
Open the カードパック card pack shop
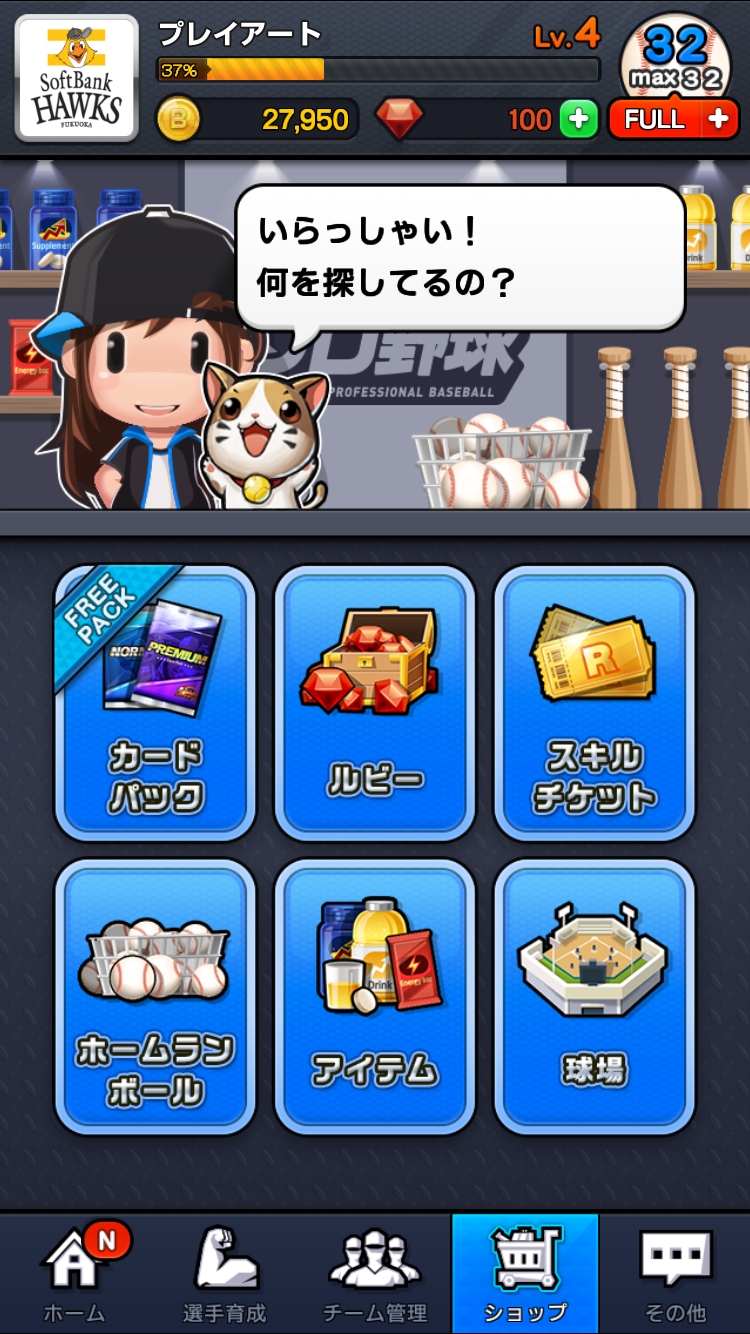click(155, 703)
